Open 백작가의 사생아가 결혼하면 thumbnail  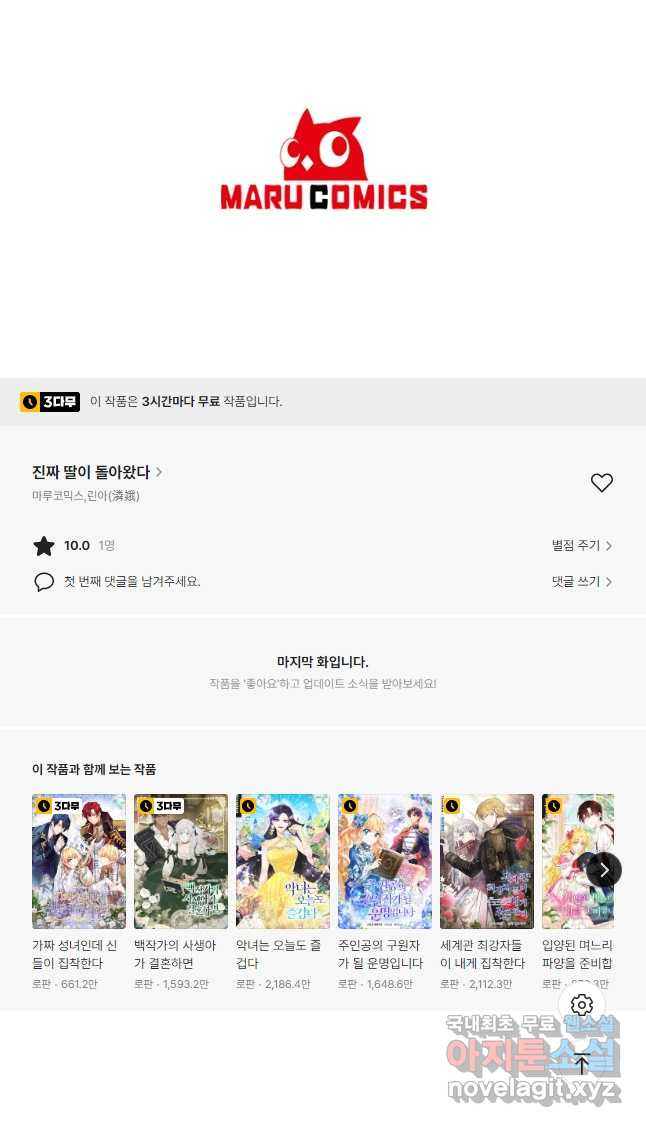click(181, 861)
